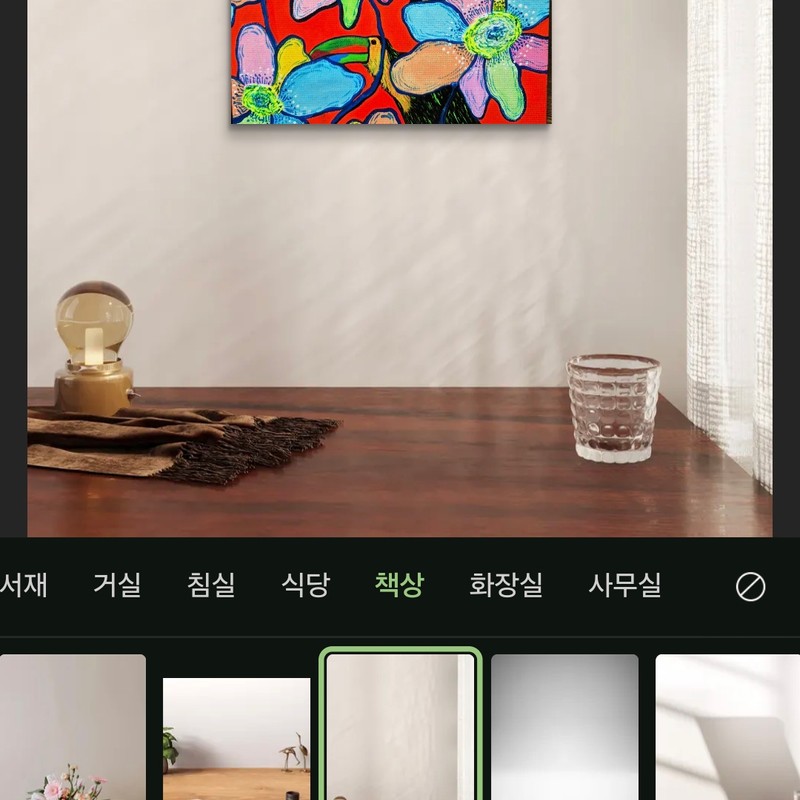Choose the white background with laptop
Screen dimensions: 800x800
tap(727, 728)
